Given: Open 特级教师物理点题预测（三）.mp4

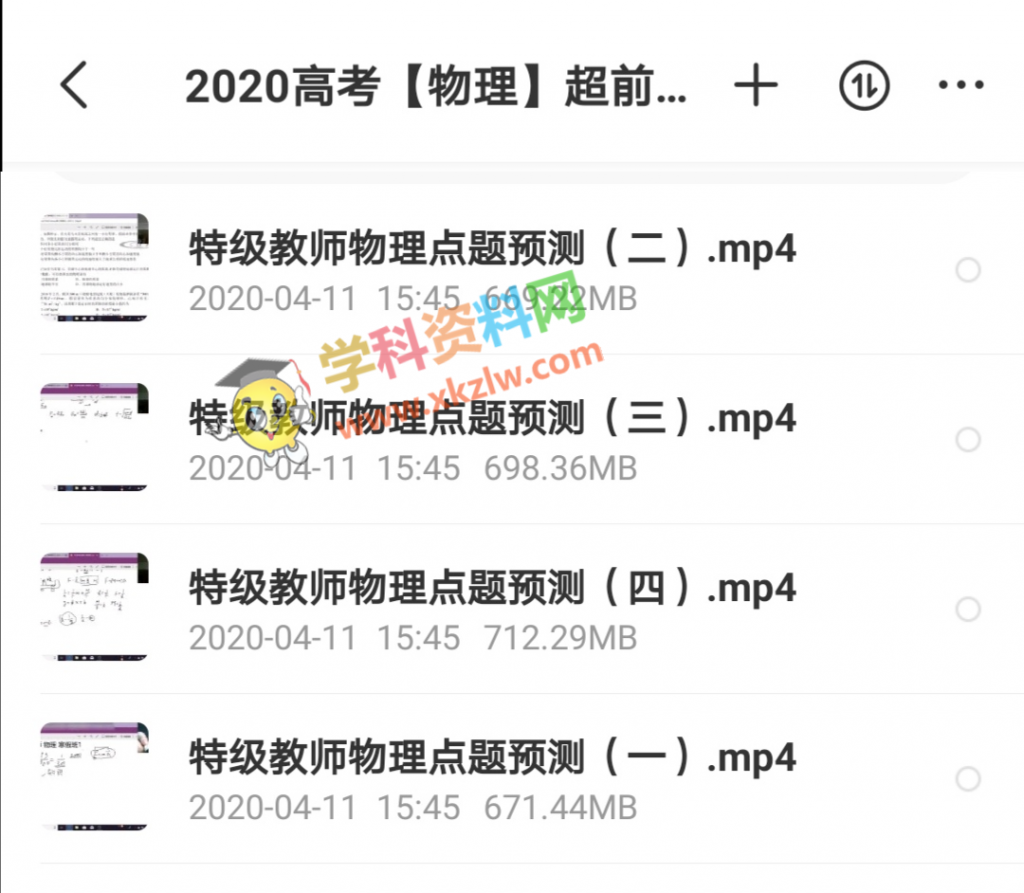Looking at the screenshot, I should tap(492, 419).
